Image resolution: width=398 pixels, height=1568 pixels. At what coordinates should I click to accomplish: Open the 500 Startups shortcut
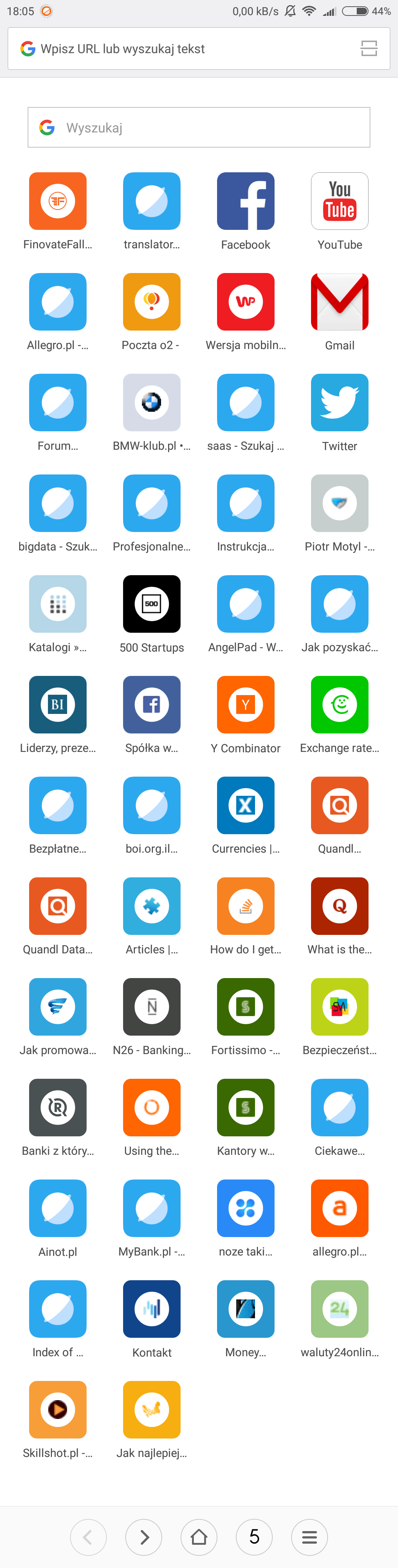tap(152, 604)
